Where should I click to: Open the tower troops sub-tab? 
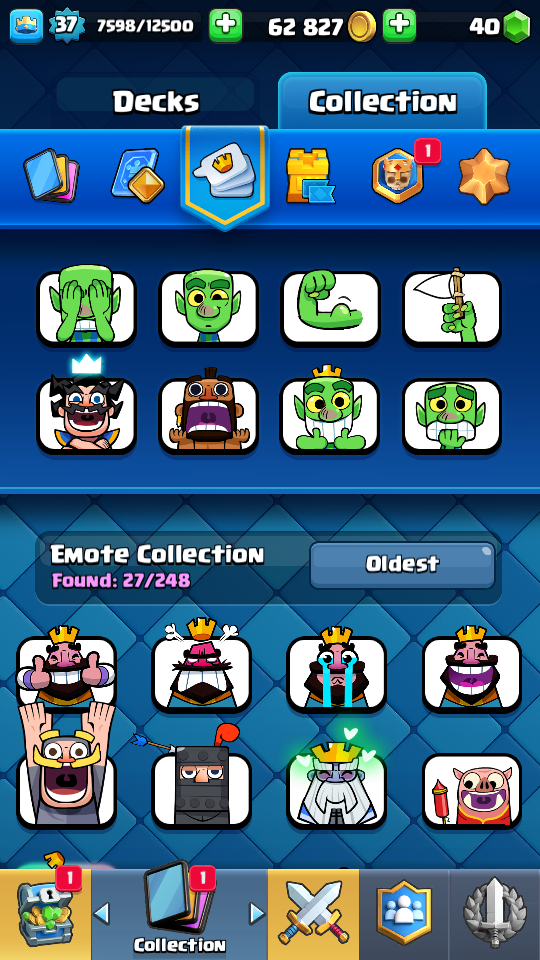310,176
